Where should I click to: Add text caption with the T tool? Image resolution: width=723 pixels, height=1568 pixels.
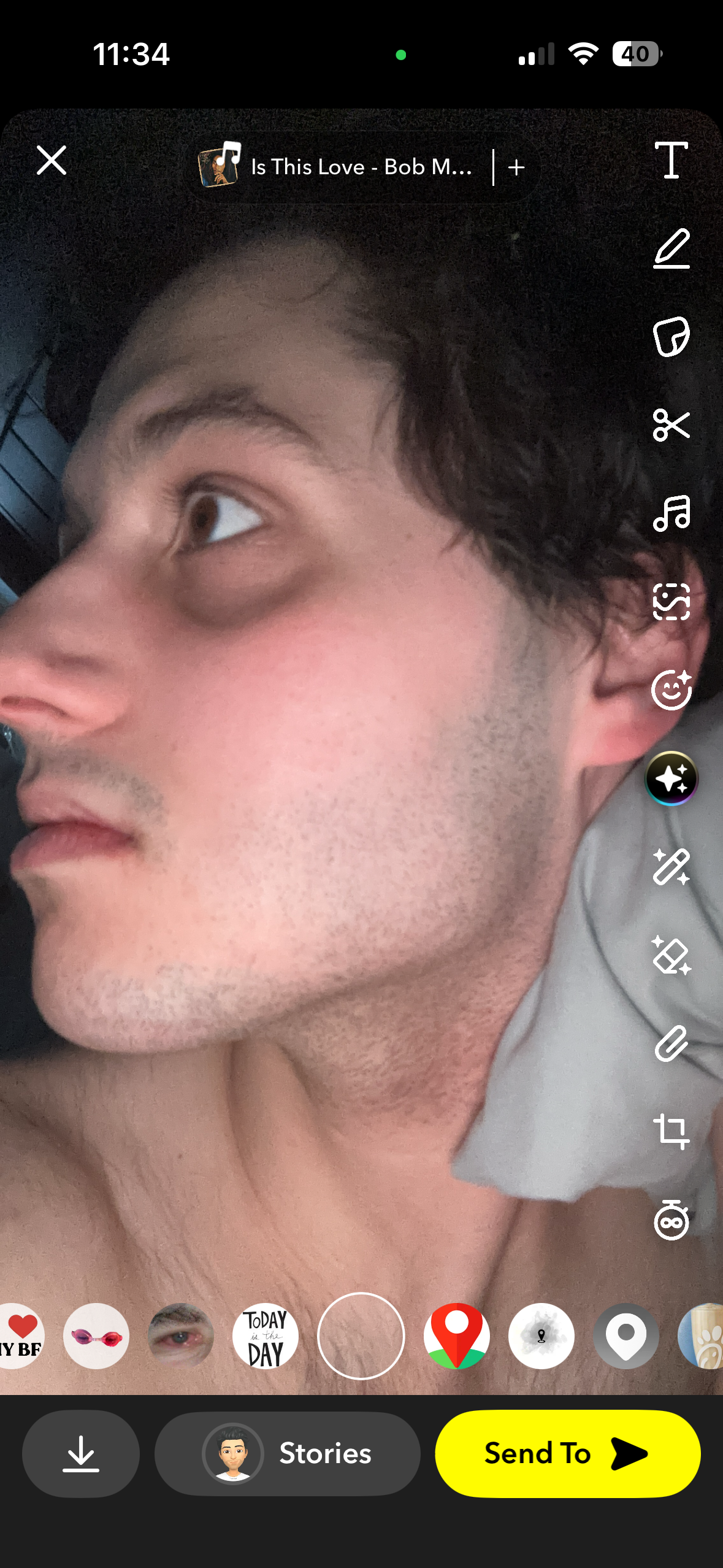[671, 161]
